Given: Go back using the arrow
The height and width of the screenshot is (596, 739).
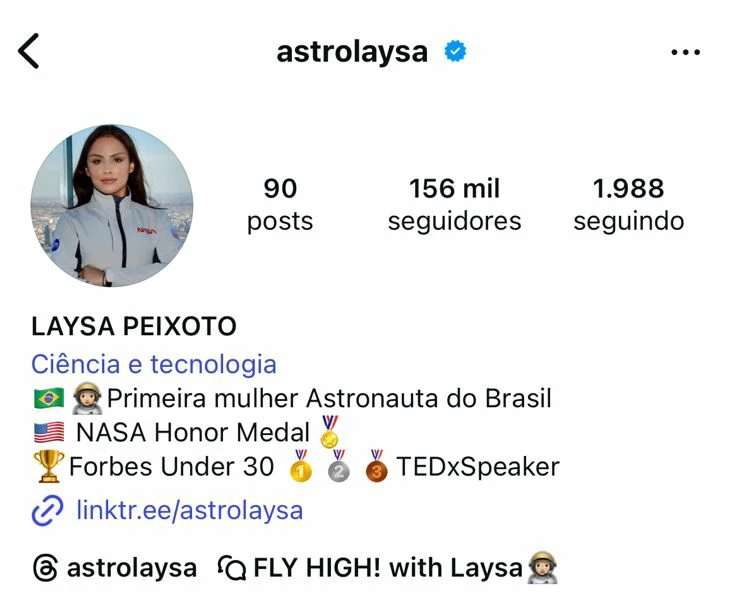Looking at the screenshot, I should [29, 51].
